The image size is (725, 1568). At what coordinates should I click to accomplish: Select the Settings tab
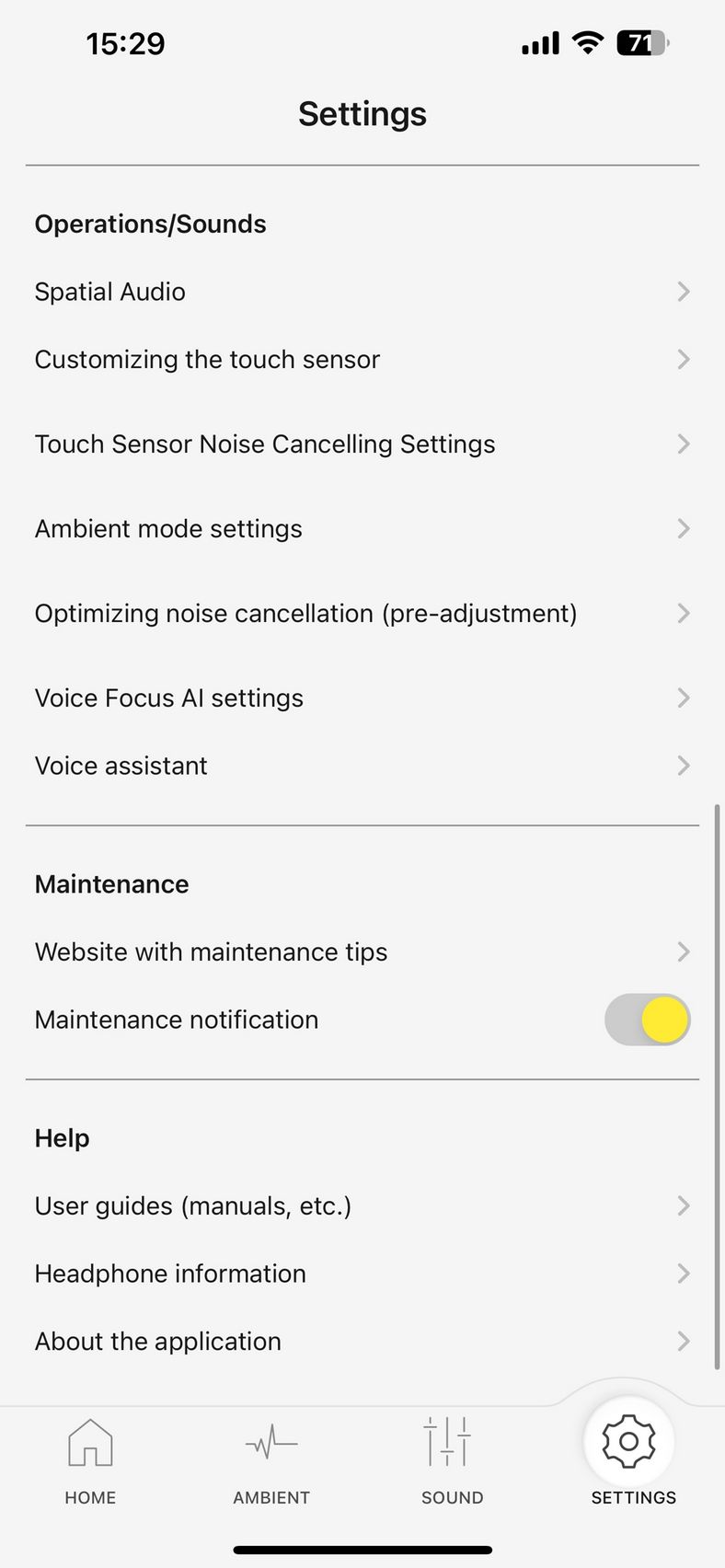(633, 1456)
